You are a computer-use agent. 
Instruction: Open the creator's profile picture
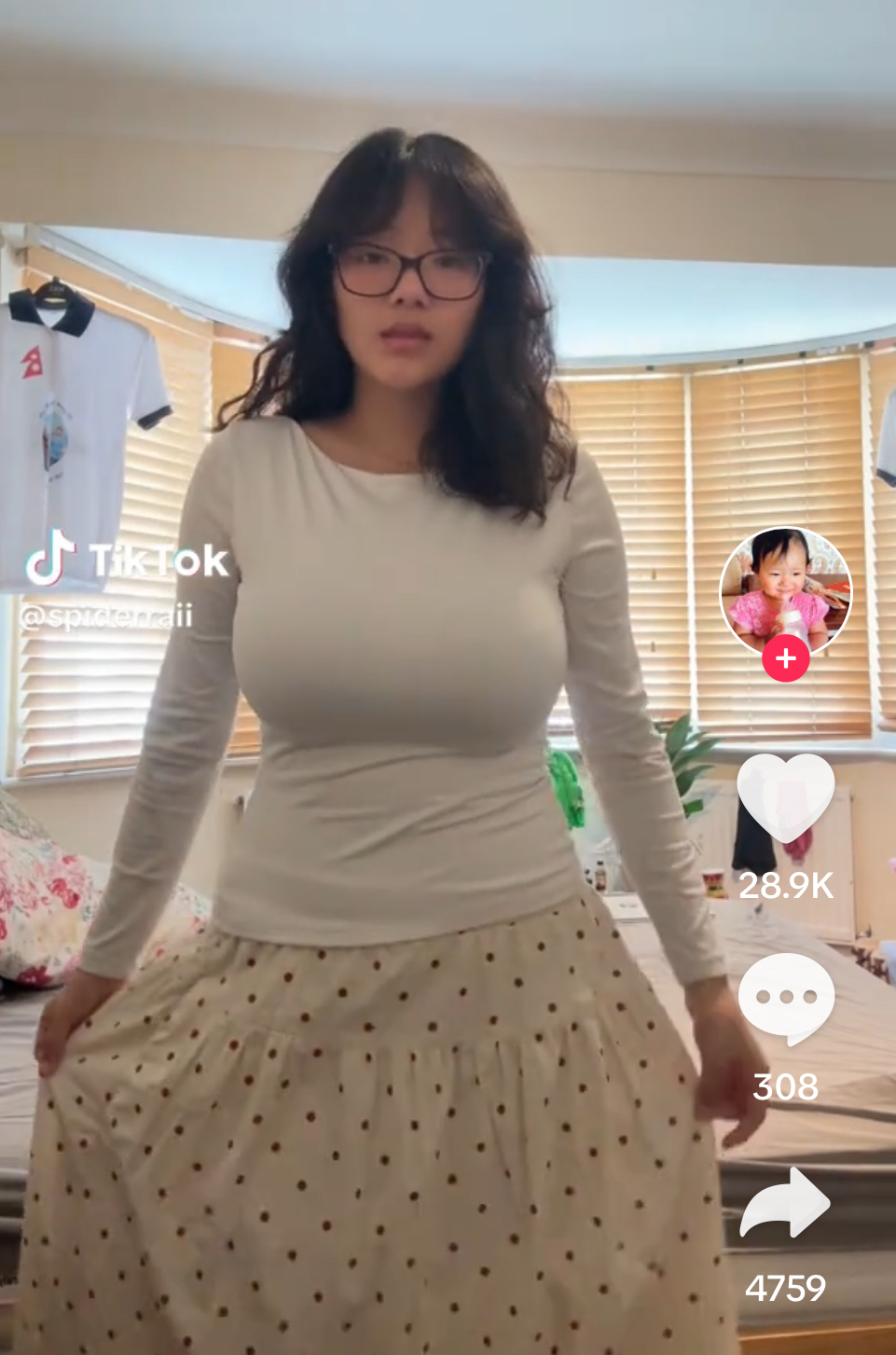click(785, 588)
